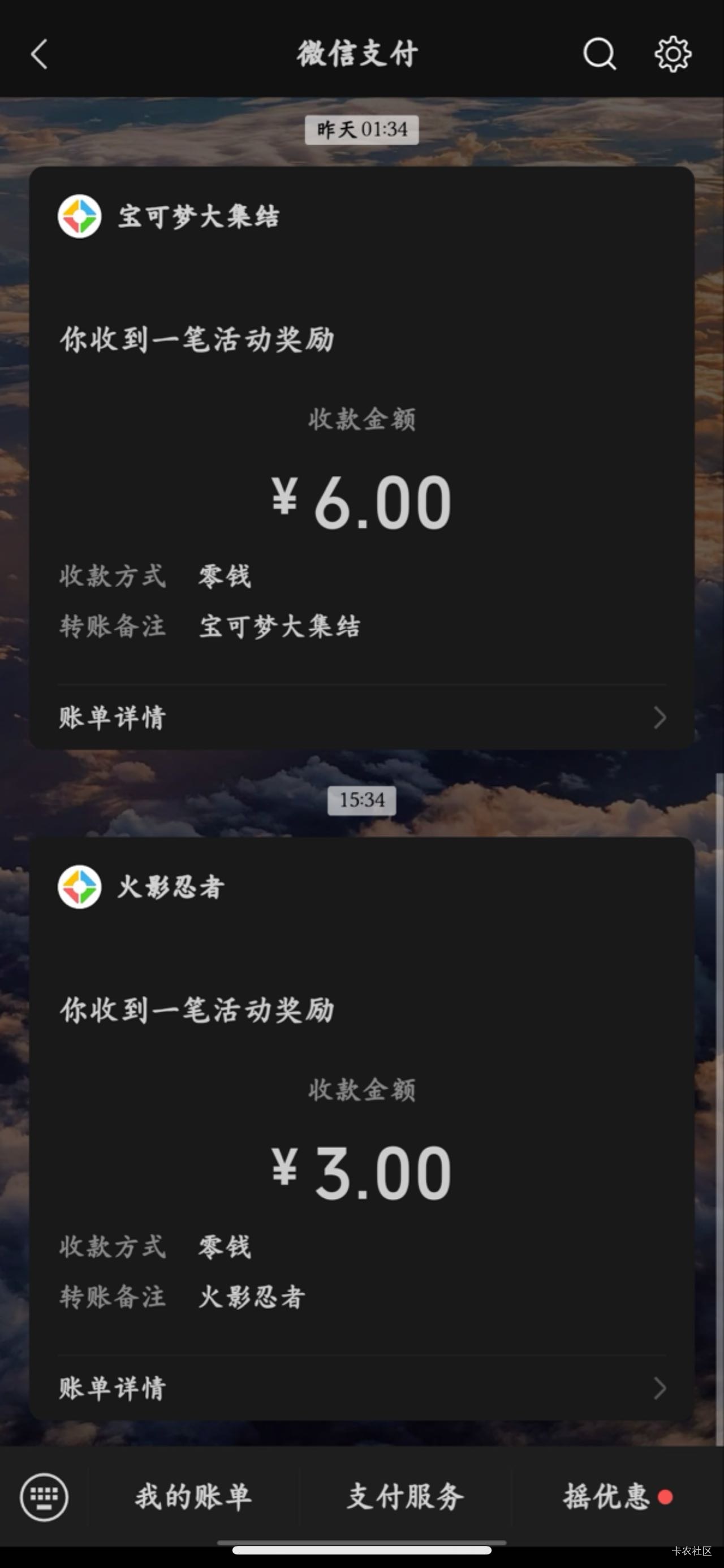Screen dimensions: 724x1568
Task: Open 账单详情 for 火影忍者 reward
Action: click(361, 1388)
